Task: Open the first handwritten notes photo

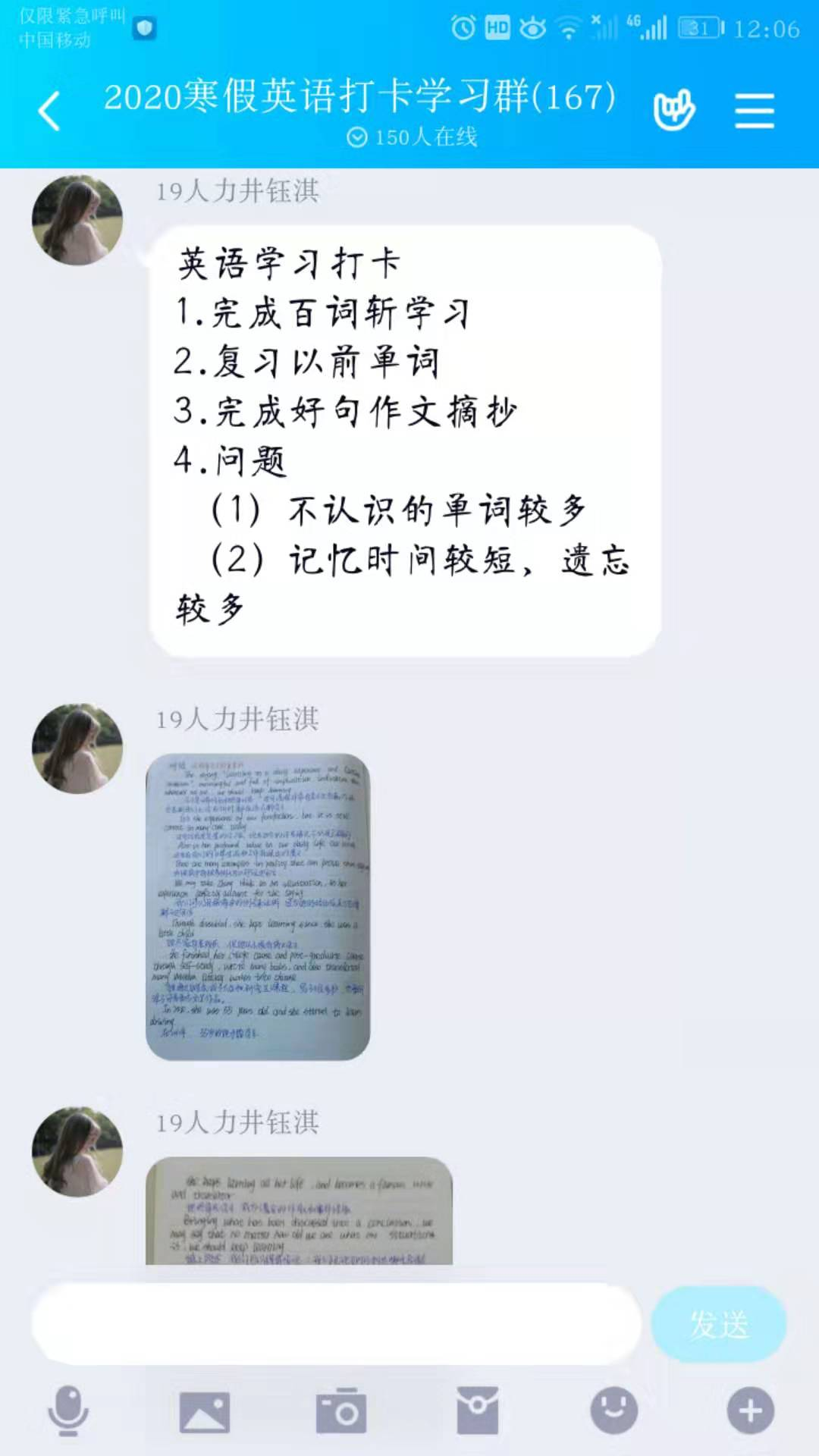Action: click(258, 906)
